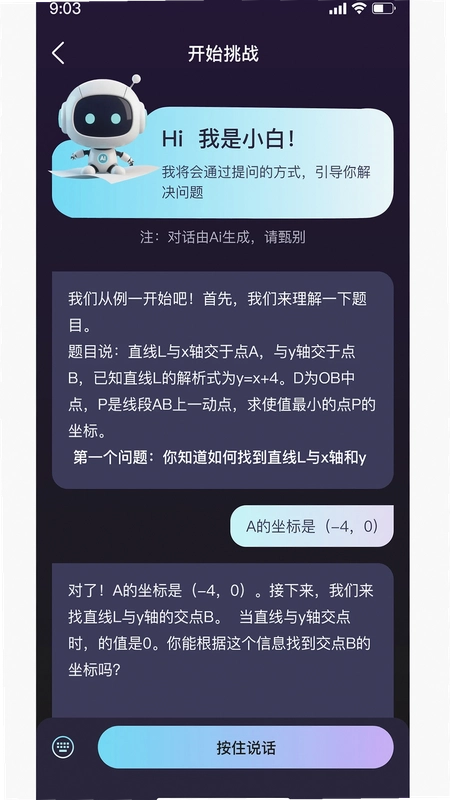
Task: Switch to keyboard input mode
Action: 63,747
